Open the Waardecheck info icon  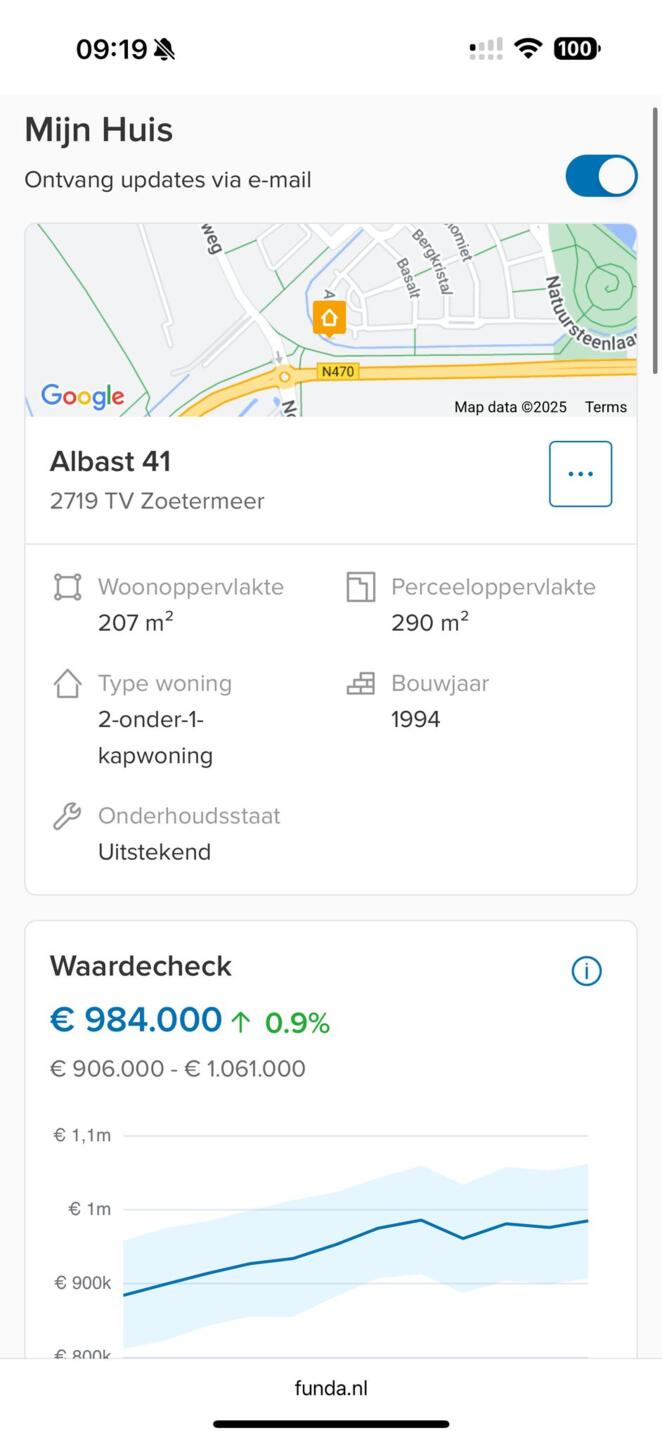(x=586, y=970)
